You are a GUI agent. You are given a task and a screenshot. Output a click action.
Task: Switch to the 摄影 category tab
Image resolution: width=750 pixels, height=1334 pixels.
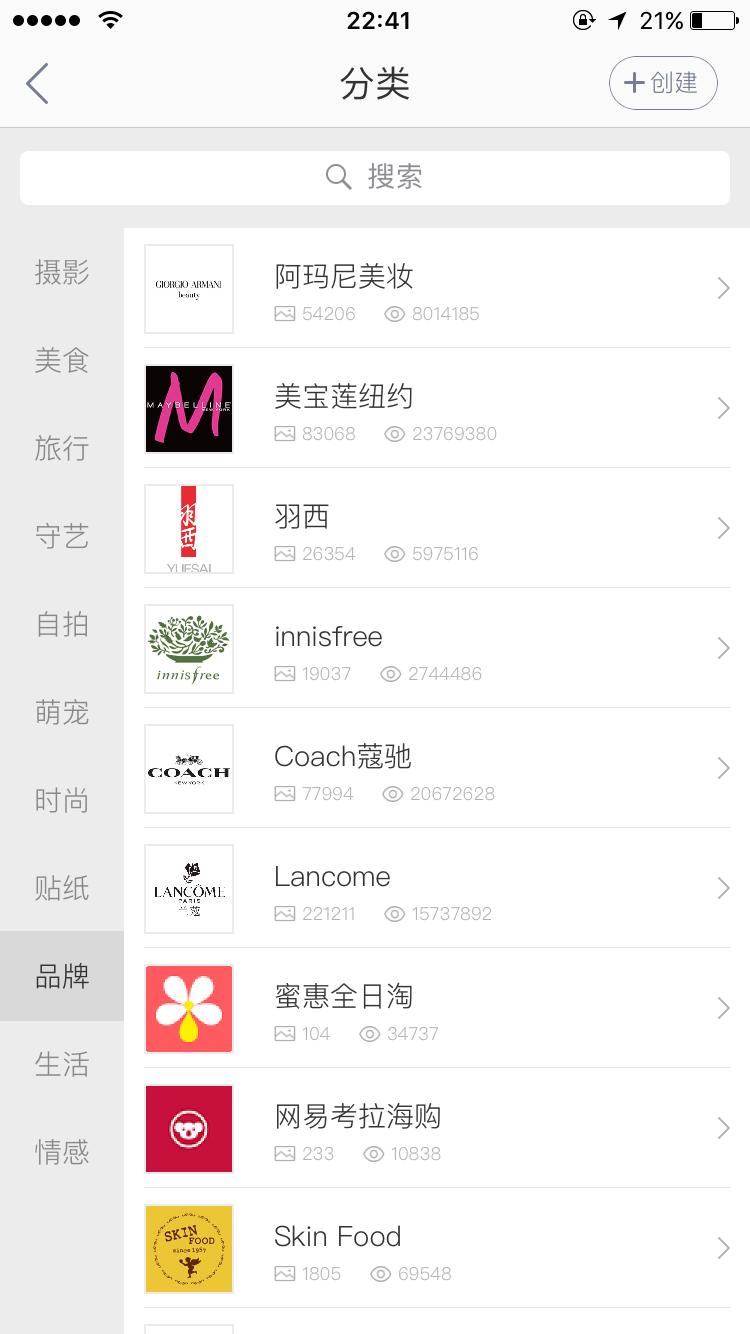[x=61, y=272]
